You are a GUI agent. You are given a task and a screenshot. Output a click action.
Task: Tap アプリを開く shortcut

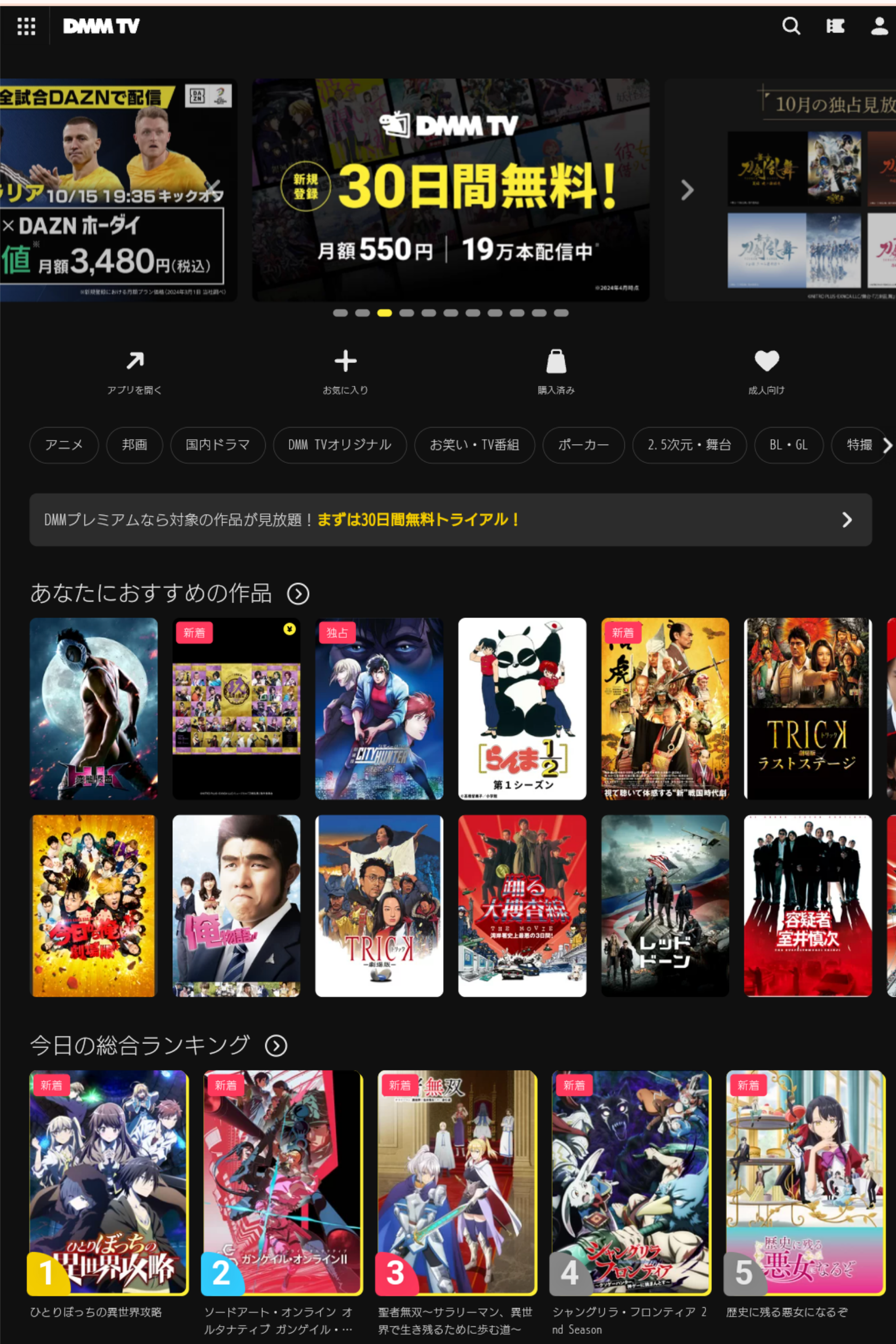click(135, 371)
